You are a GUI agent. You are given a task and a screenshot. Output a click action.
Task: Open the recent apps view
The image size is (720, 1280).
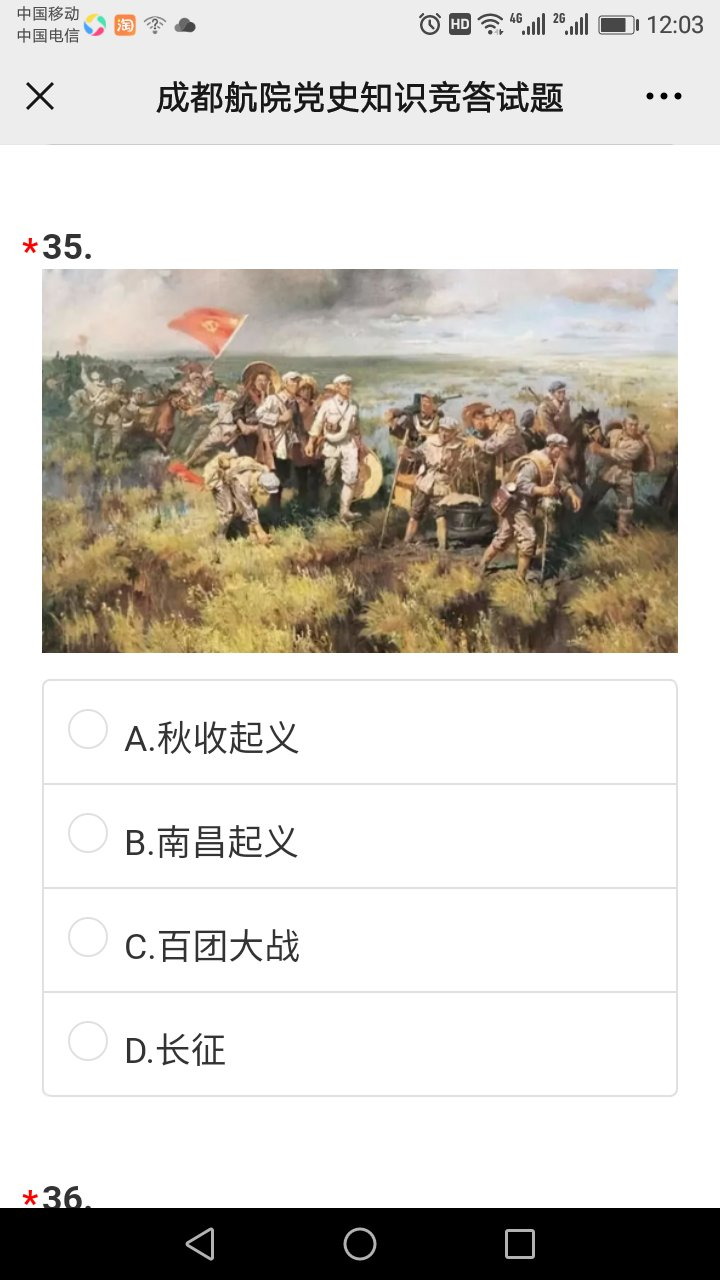point(520,1244)
